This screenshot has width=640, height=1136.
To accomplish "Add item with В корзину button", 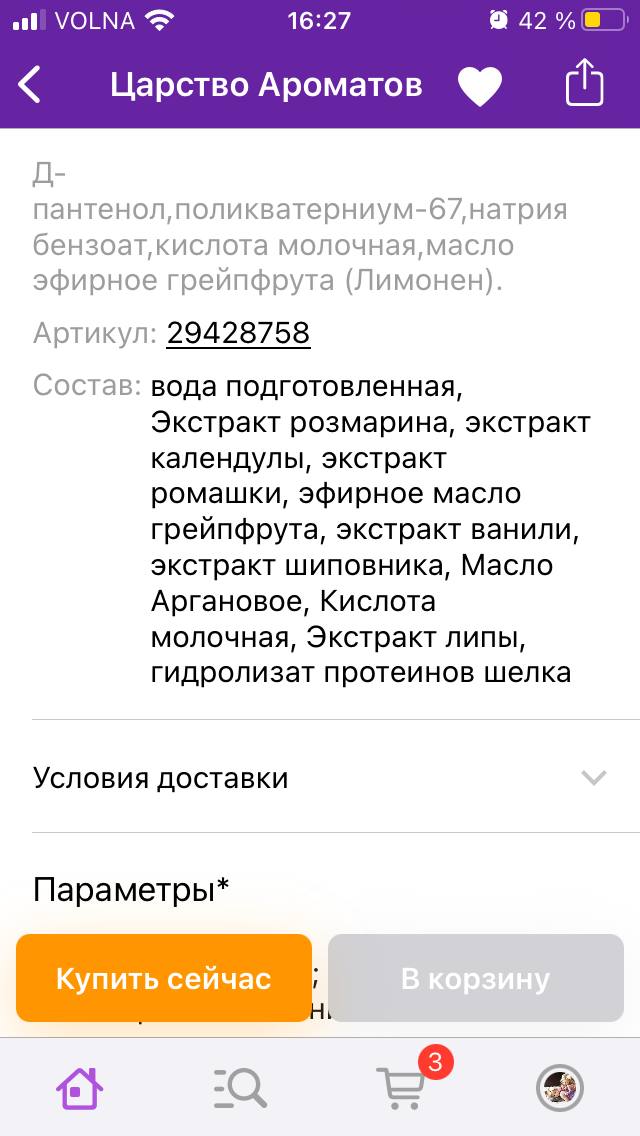I will click(475, 978).
